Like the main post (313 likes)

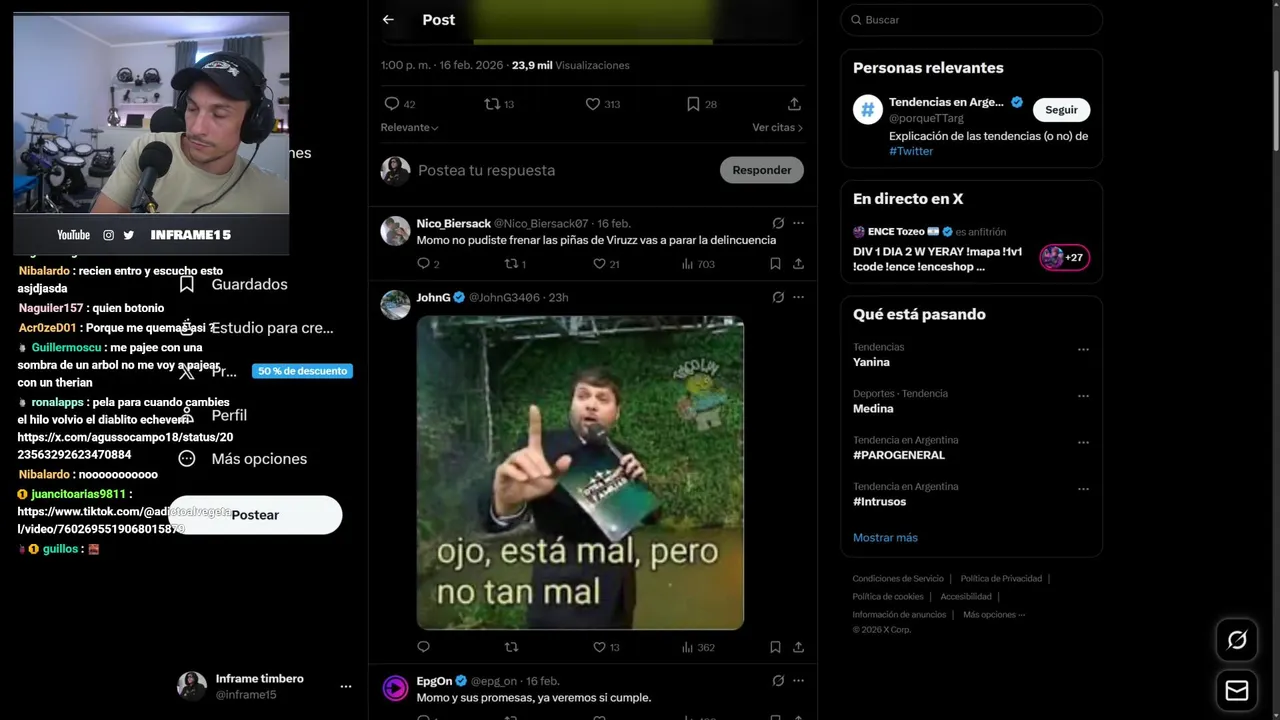(x=593, y=104)
